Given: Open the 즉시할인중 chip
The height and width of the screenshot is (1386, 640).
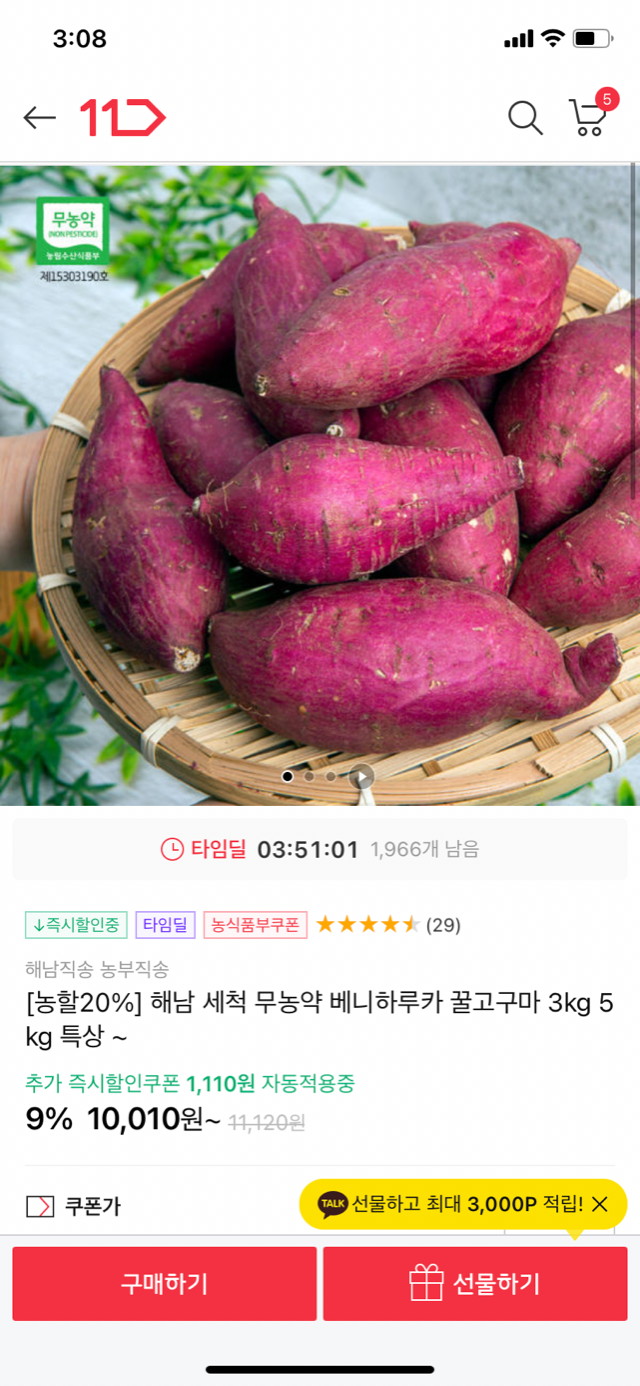Looking at the screenshot, I should point(76,925).
